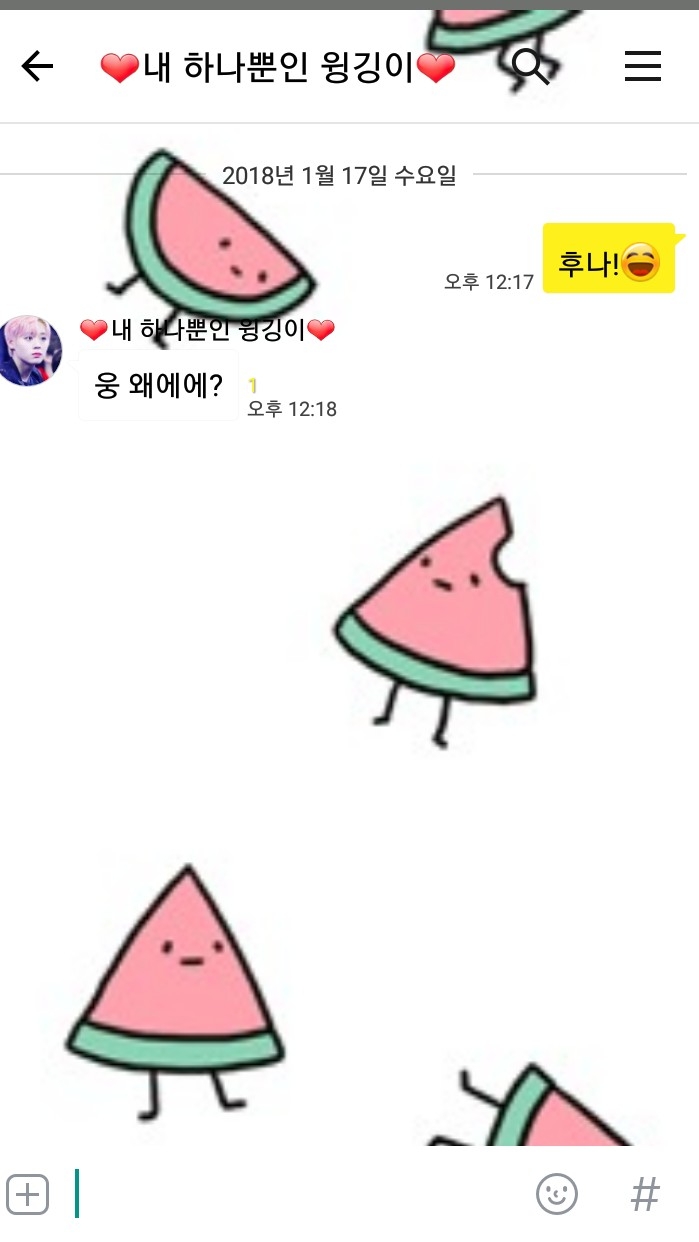Go back using the arrow icon
The height and width of the screenshot is (1242, 699).
click(x=37, y=67)
